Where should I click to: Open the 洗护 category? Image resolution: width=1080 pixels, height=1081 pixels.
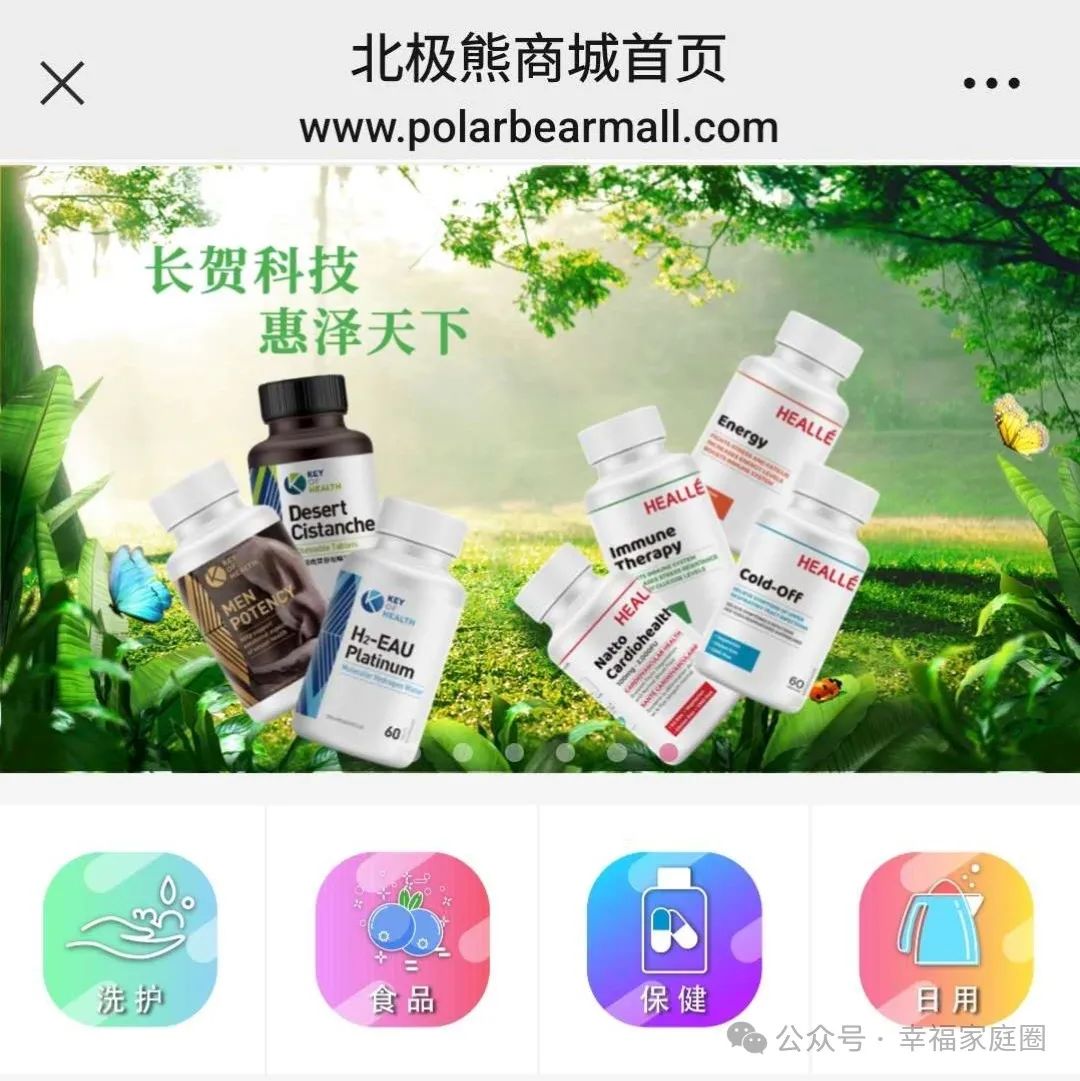point(130,938)
